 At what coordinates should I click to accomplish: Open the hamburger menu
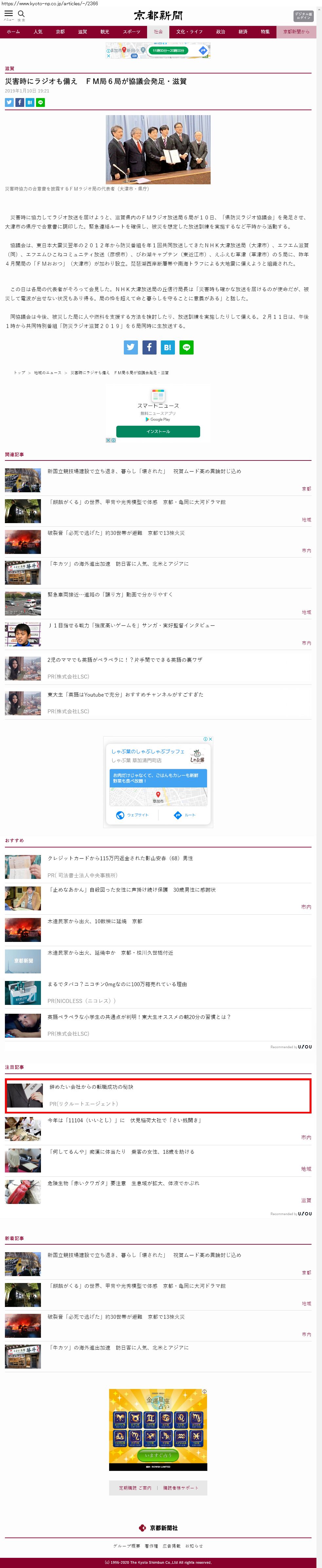pos(9,14)
